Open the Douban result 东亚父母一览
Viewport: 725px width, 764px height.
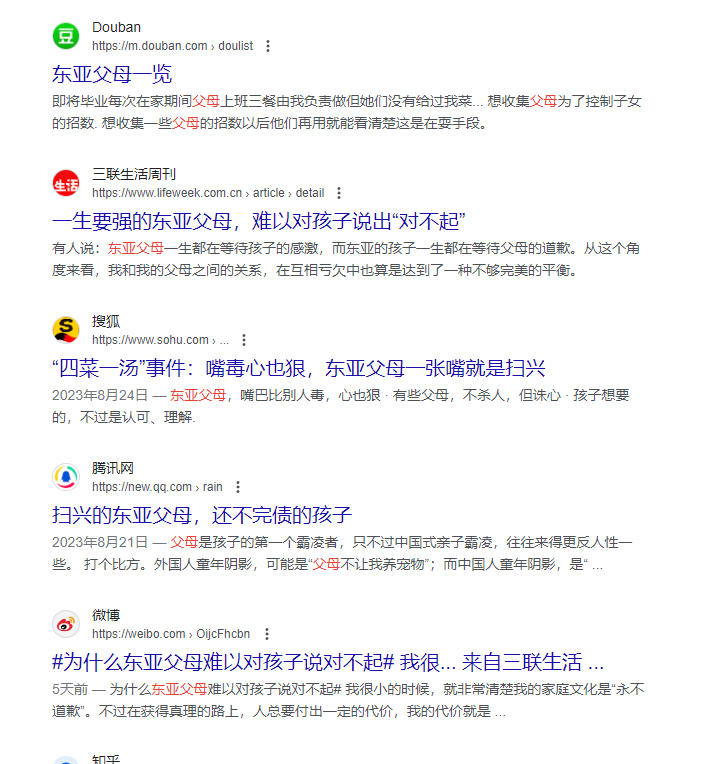(112, 74)
